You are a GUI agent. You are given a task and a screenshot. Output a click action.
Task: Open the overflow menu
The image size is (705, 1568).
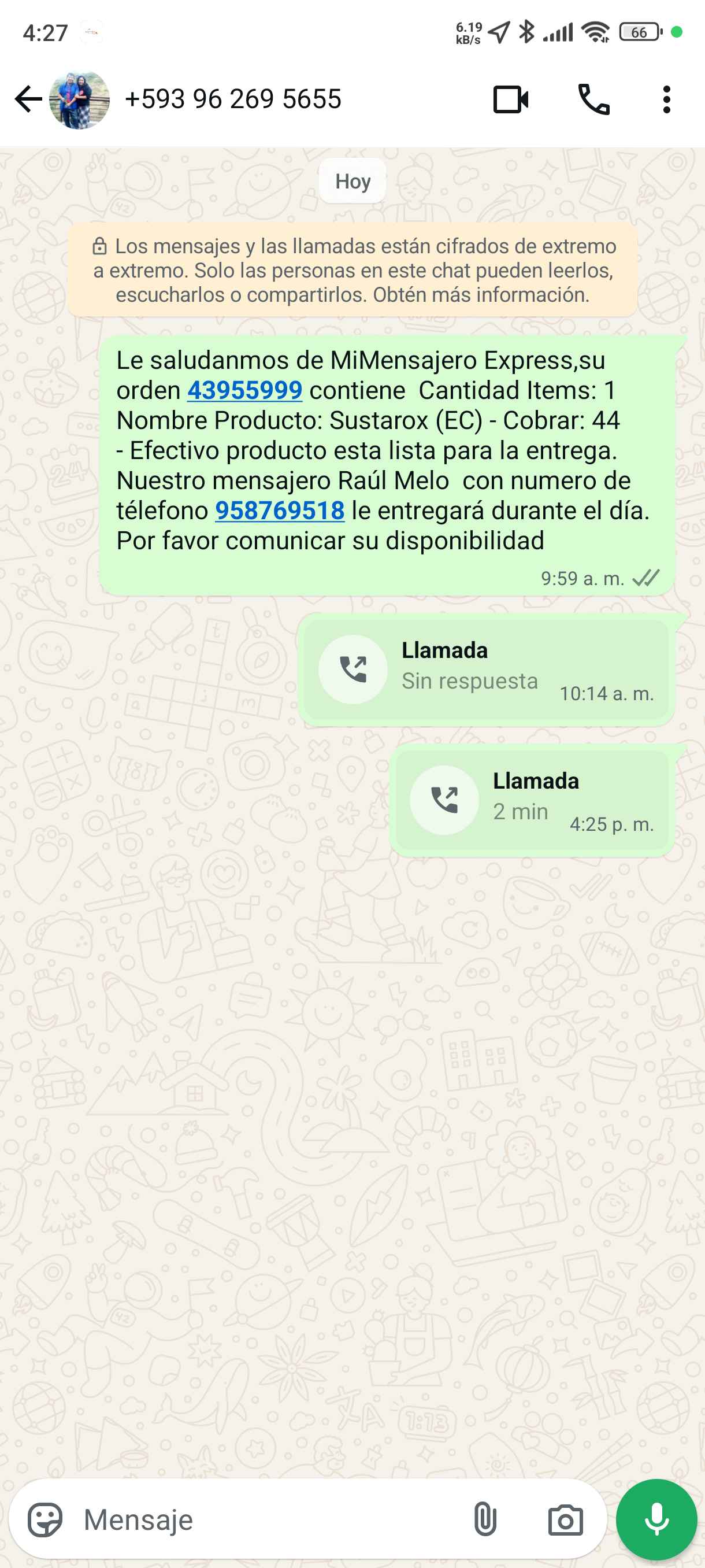(x=667, y=99)
